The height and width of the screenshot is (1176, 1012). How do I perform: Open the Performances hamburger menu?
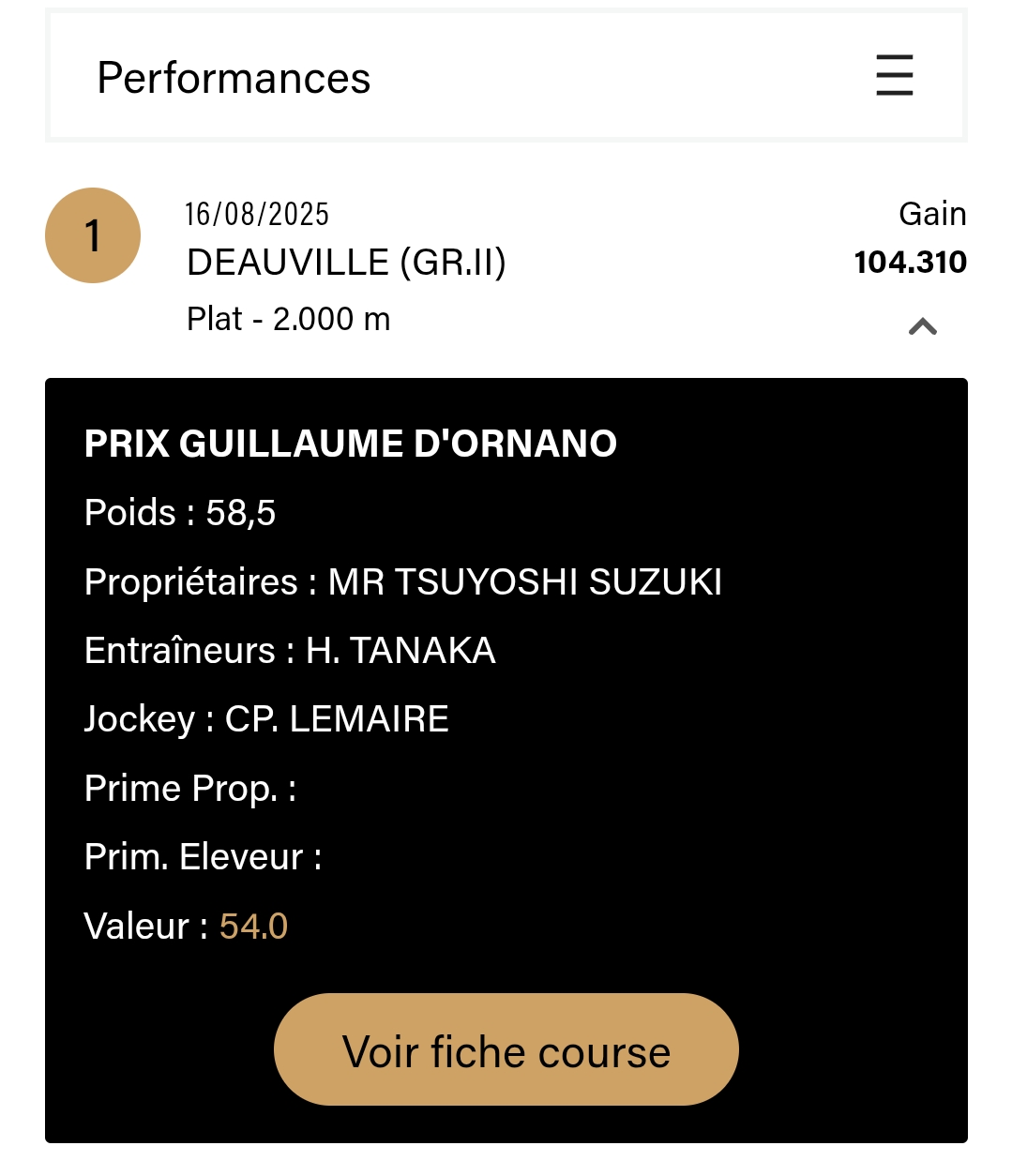pyautogui.click(x=894, y=75)
